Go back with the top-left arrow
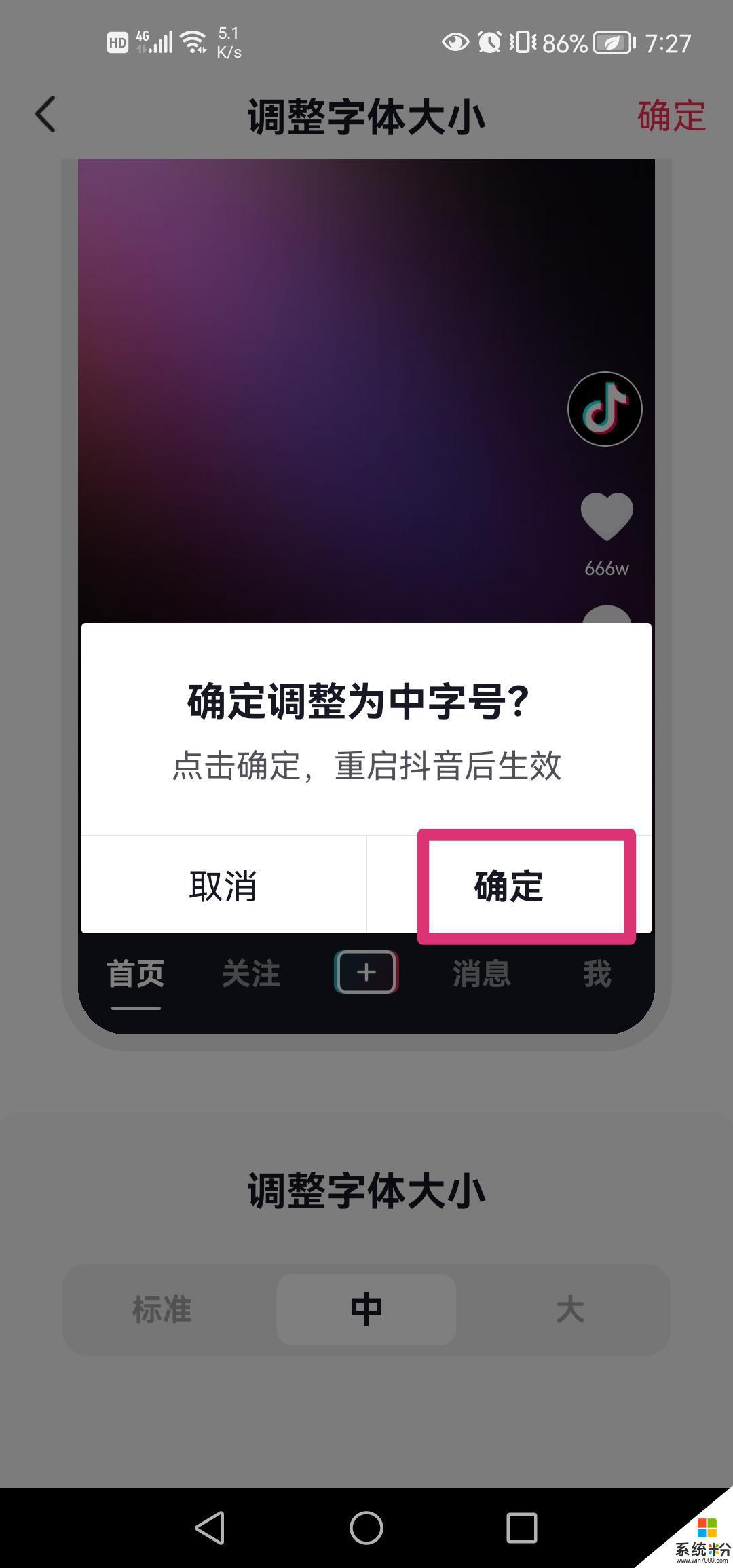733x1568 pixels. [45, 114]
